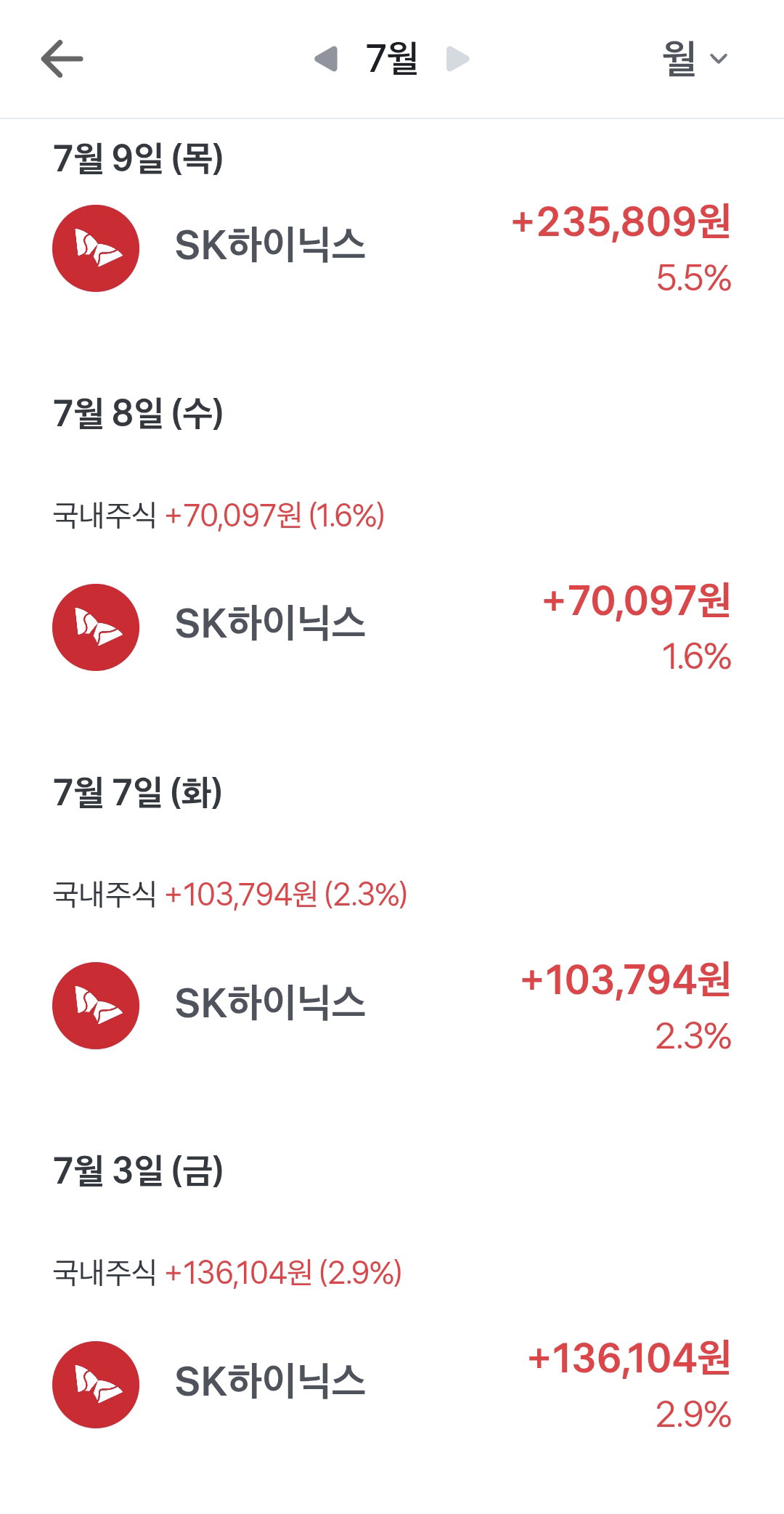Open SK하이닉스 entry with +70,097원
The height and width of the screenshot is (1514, 784).
click(x=392, y=627)
